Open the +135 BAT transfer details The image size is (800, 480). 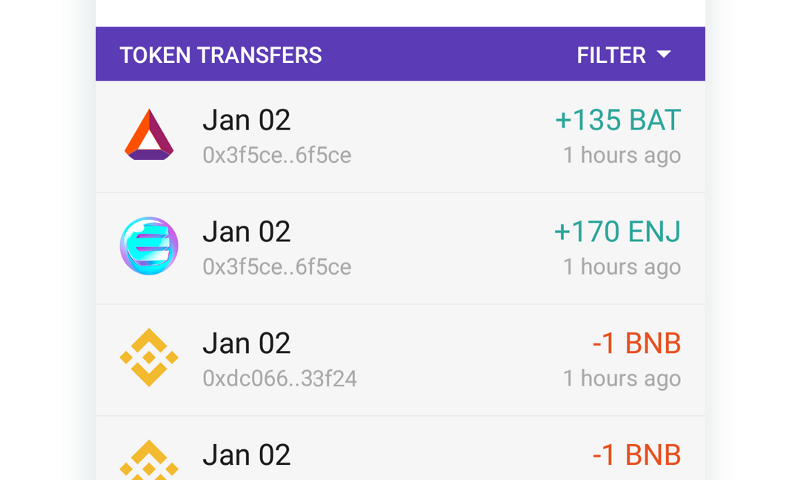click(400, 136)
